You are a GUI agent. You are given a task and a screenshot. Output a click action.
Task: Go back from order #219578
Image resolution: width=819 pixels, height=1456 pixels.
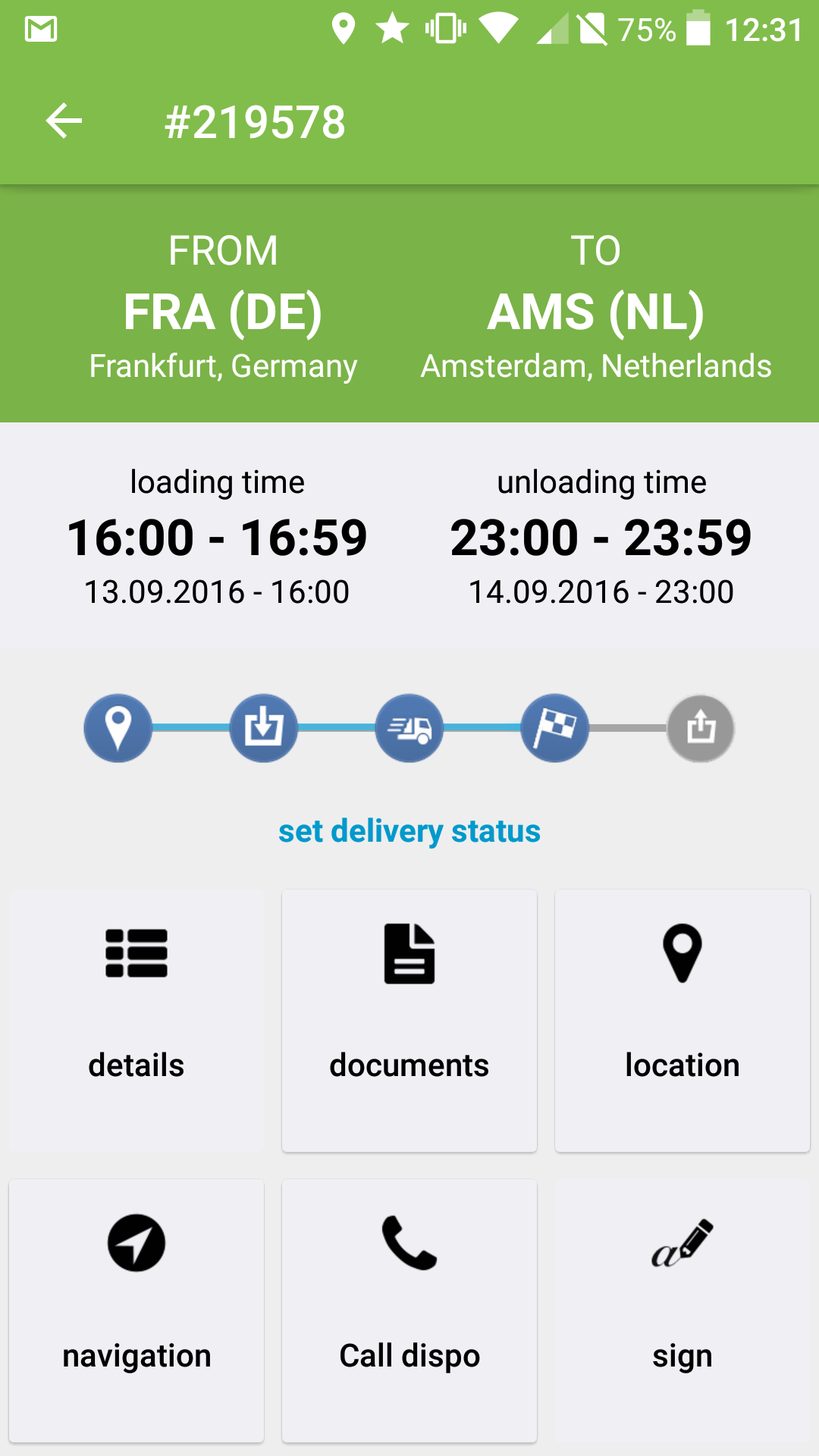pos(64,121)
